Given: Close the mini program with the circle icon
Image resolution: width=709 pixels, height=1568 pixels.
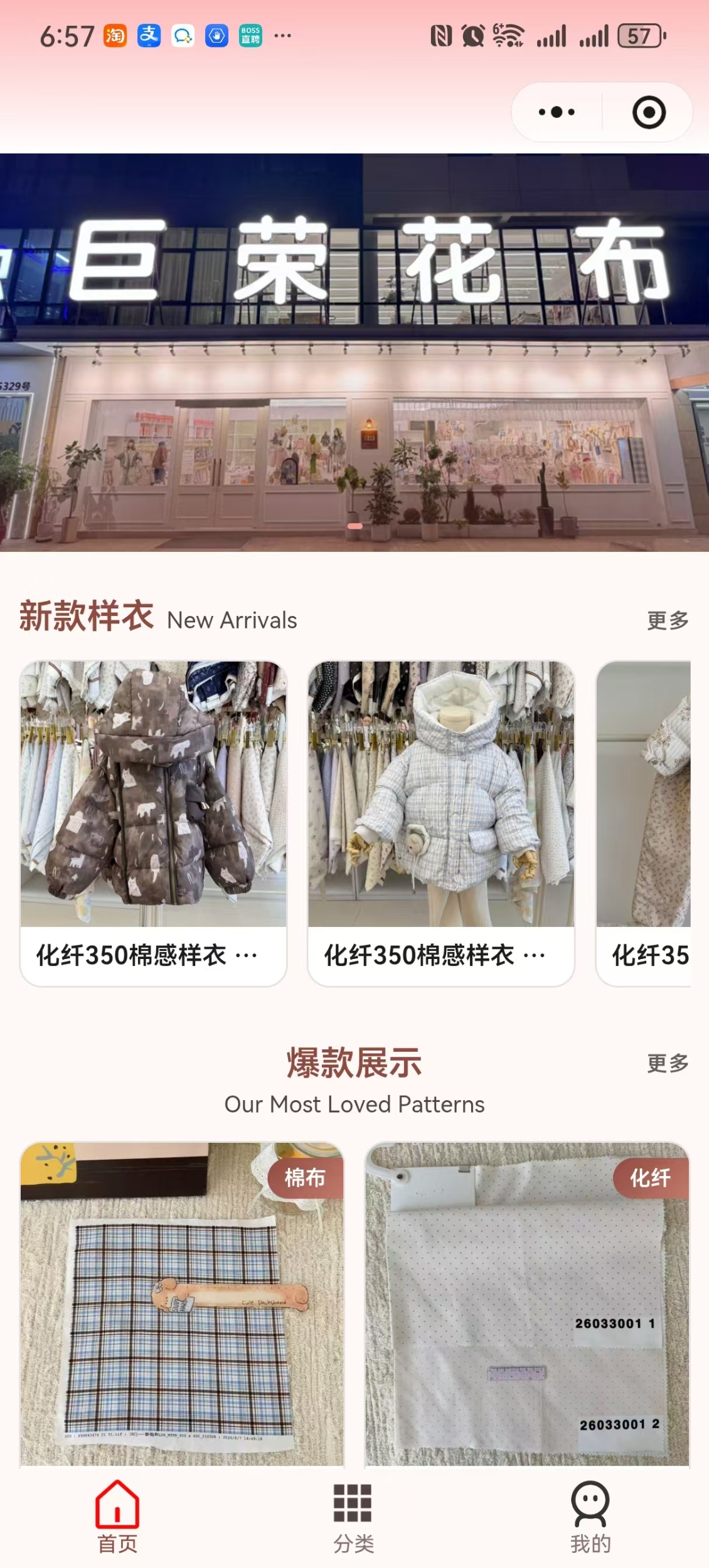Looking at the screenshot, I should 649,112.
